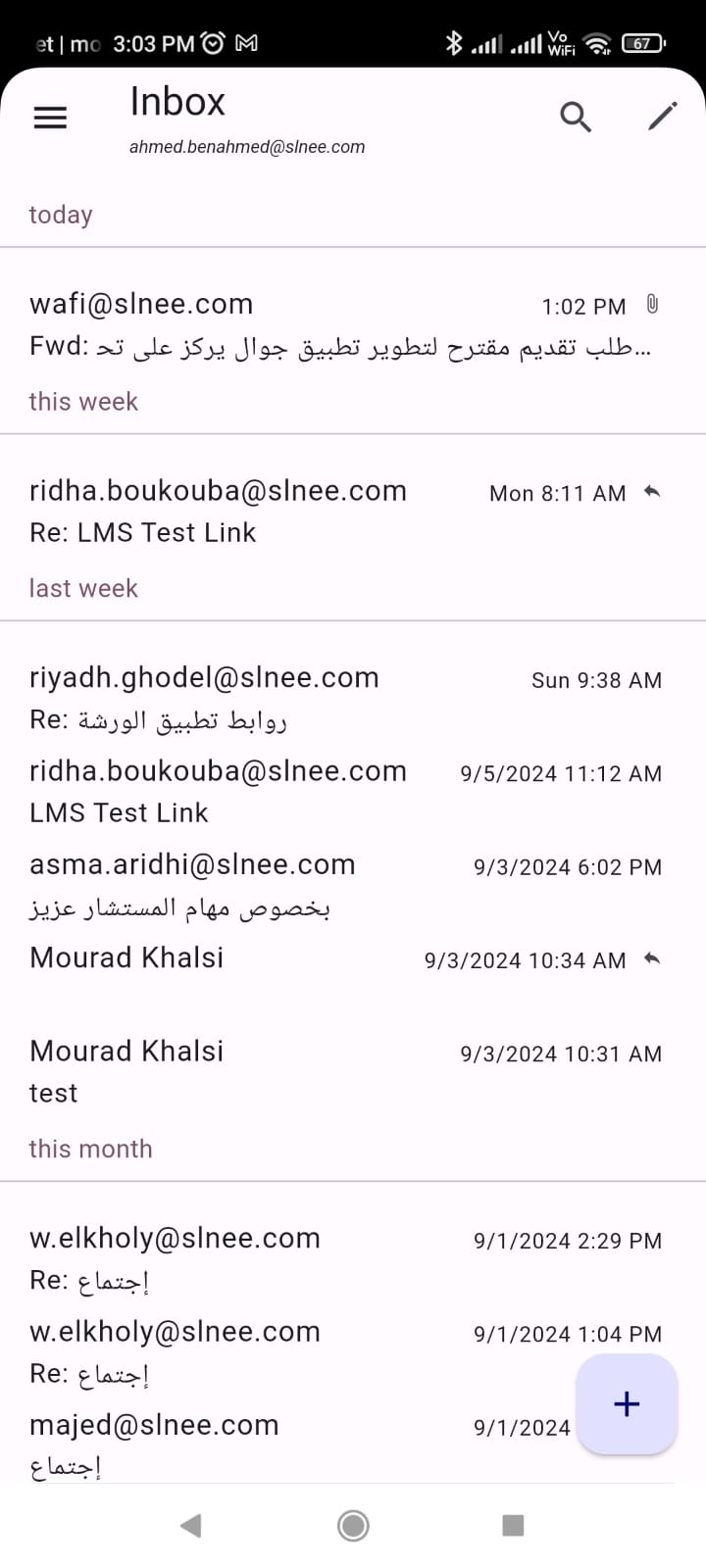Image resolution: width=706 pixels, height=1568 pixels.
Task: Open the Re: LMS Test Link email
Action: 343,512
